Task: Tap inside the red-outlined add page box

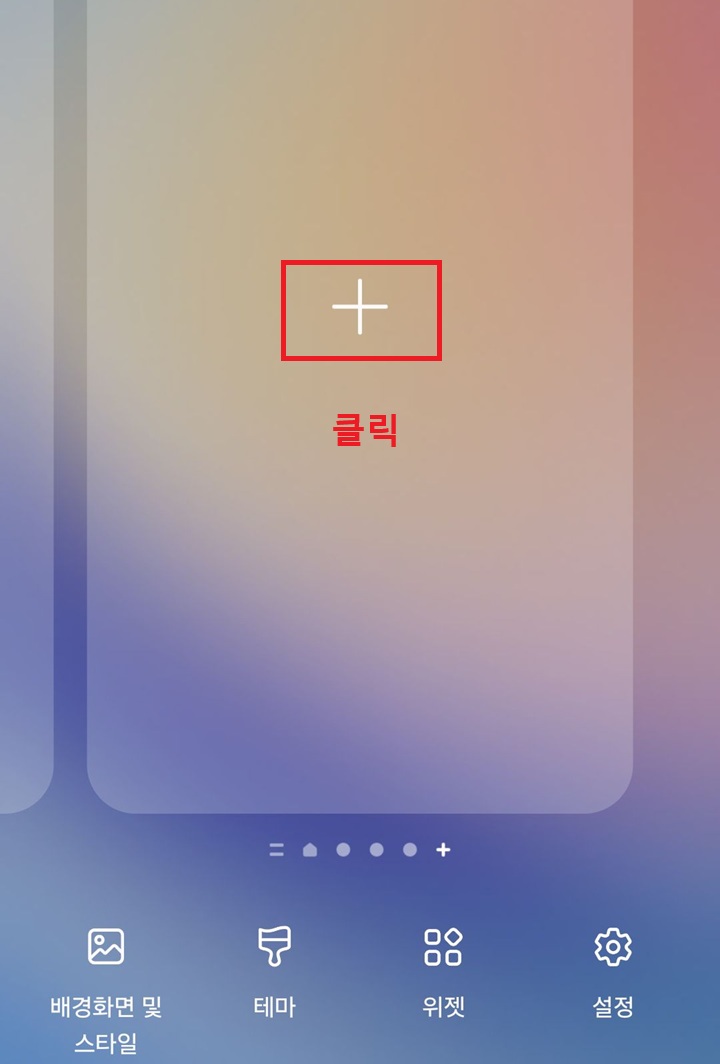Action: pos(360,311)
